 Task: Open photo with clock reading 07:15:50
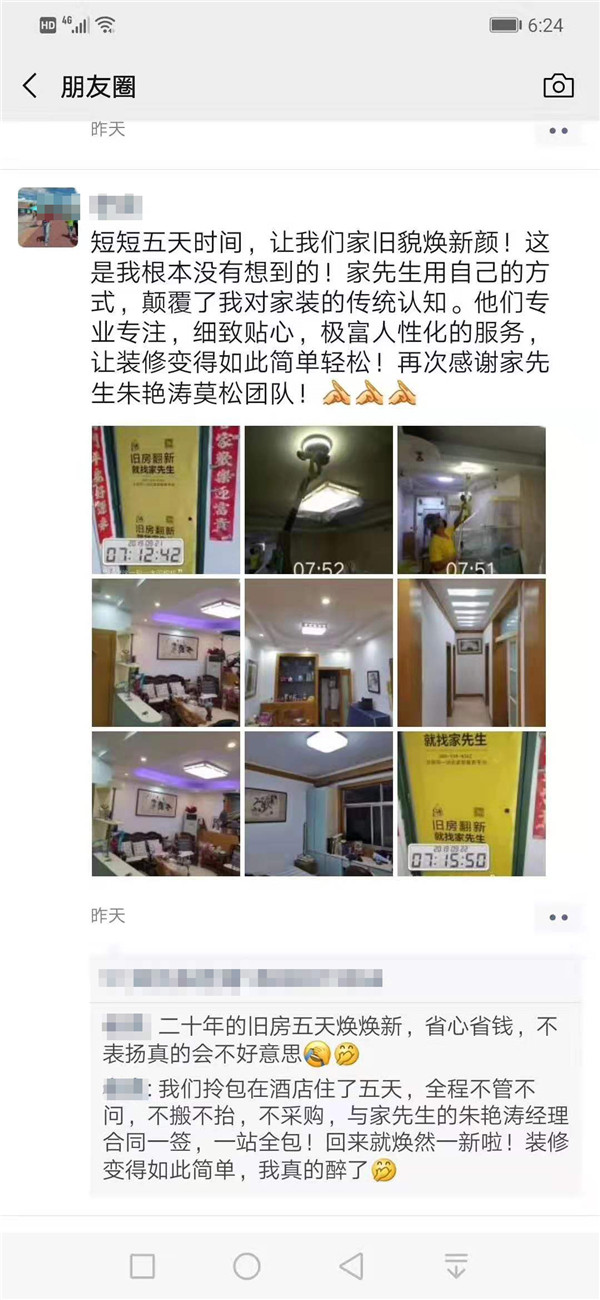click(x=471, y=804)
